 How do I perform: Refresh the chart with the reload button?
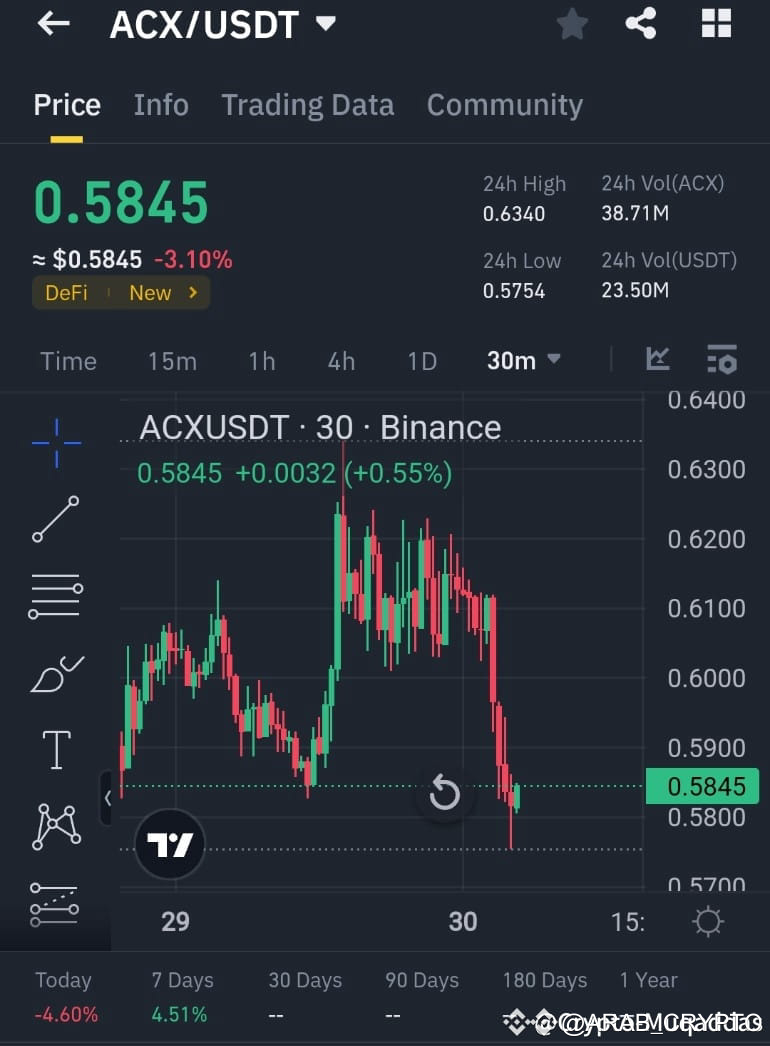point(444,791)
